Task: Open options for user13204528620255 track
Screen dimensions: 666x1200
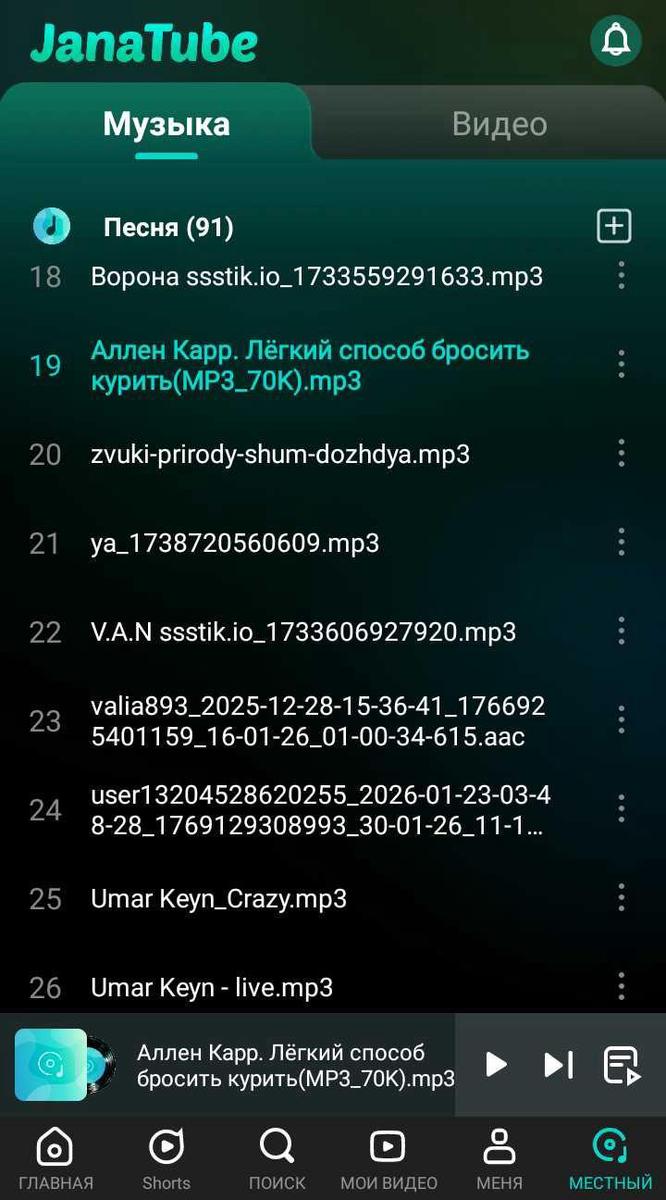Action: click(621, 809)
